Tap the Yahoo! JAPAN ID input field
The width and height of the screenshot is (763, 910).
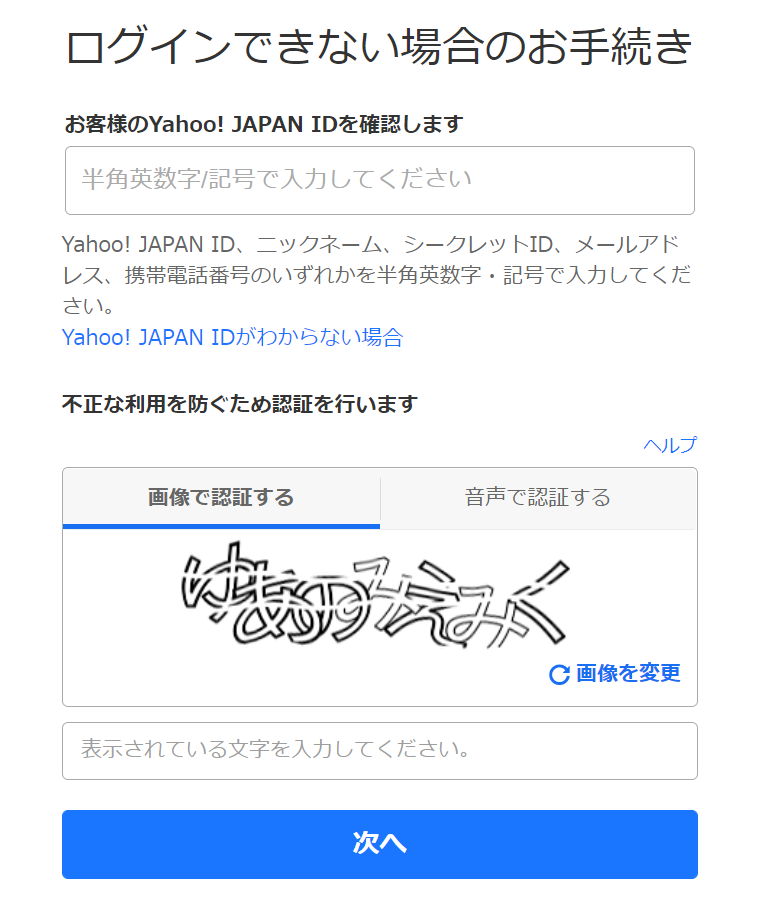point(379,181)
